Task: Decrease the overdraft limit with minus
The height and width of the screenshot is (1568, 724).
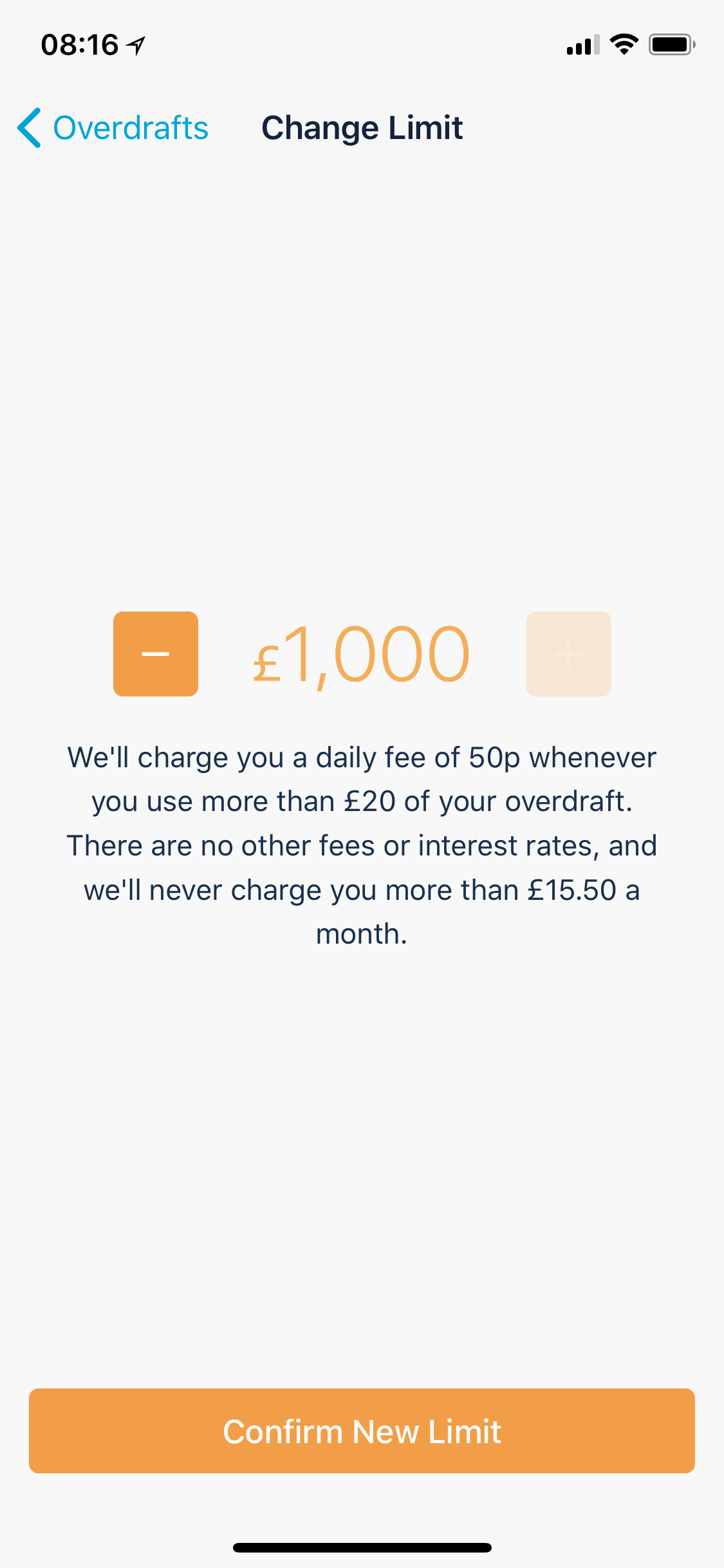Action: [156, 654]
